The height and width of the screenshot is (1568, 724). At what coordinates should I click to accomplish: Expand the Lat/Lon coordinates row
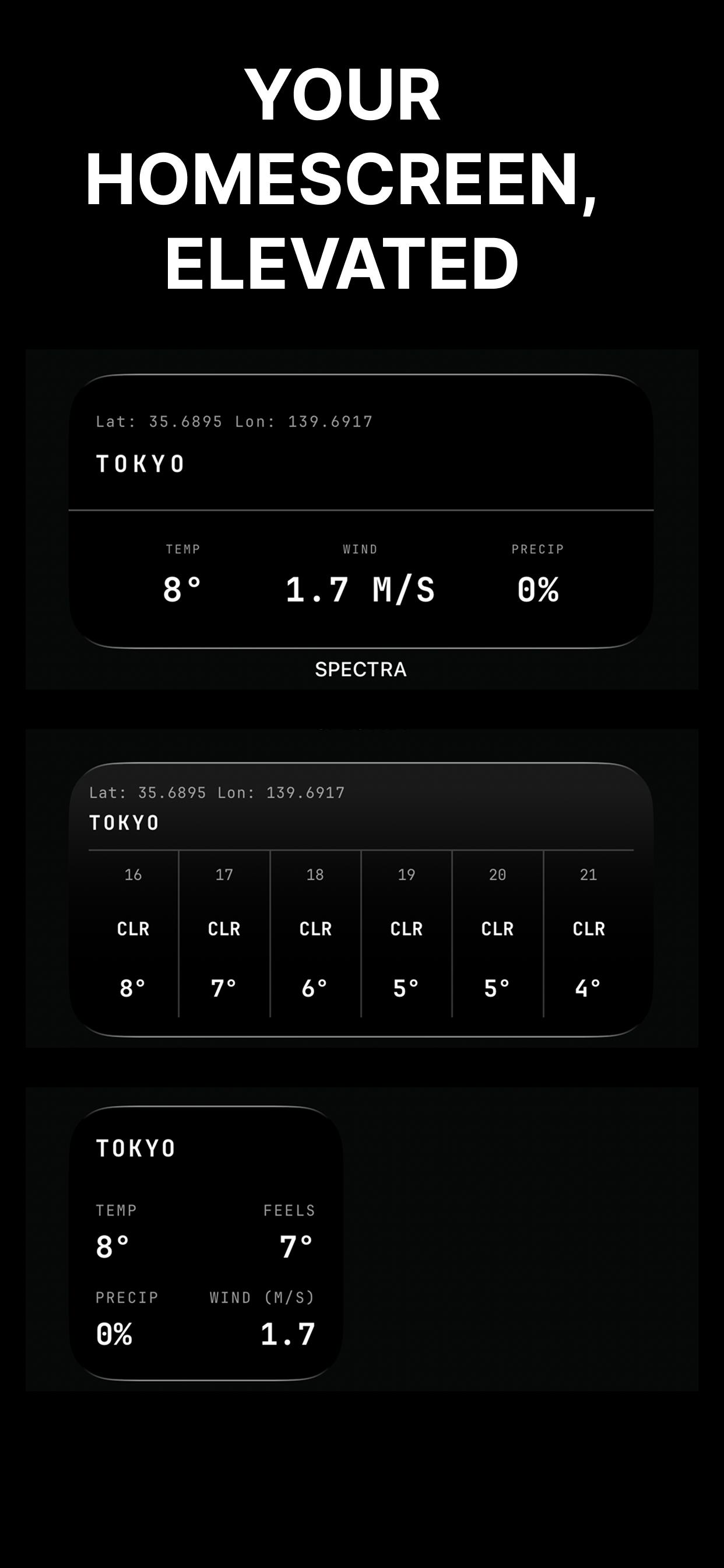click(x=235, y=421)
